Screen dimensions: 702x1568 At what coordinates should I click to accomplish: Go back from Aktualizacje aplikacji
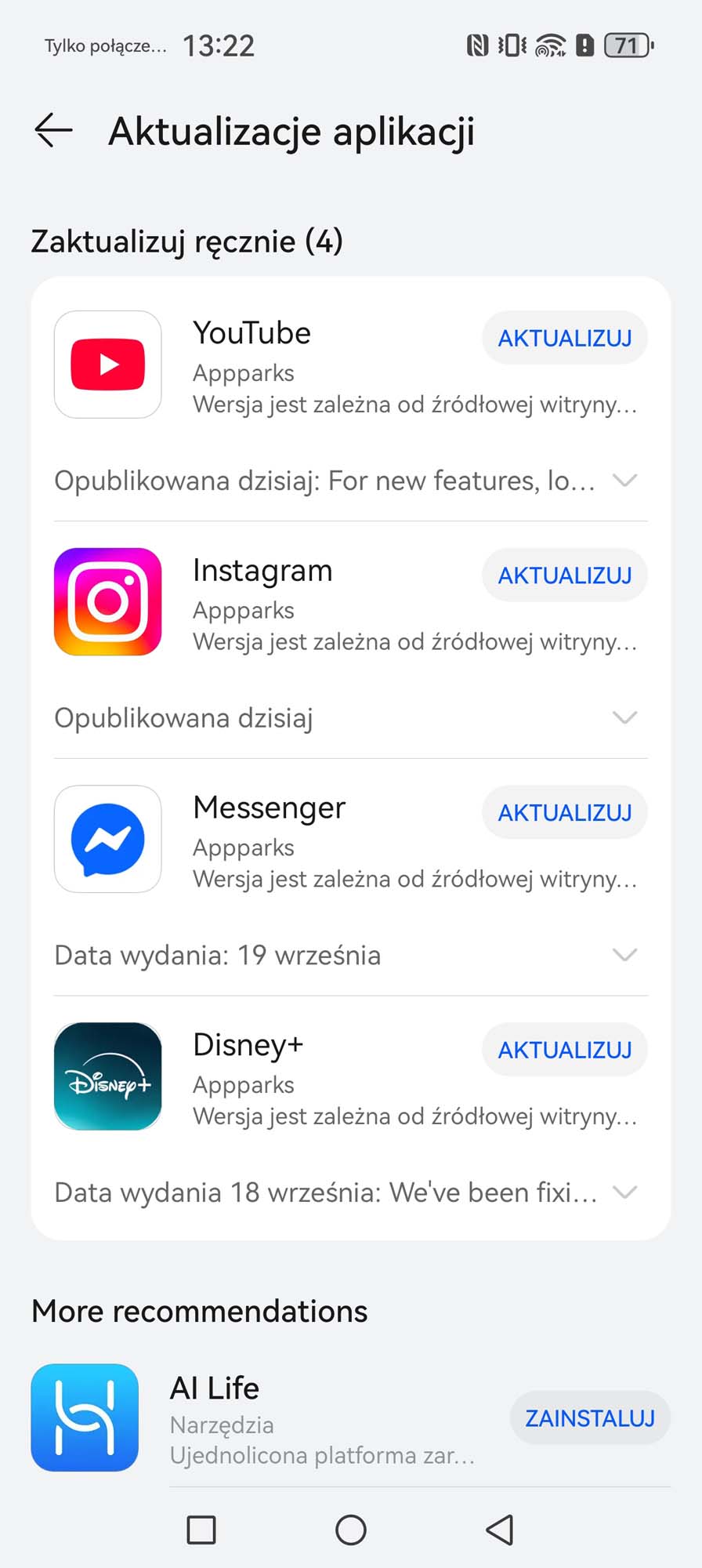click(x=53, y=130)
